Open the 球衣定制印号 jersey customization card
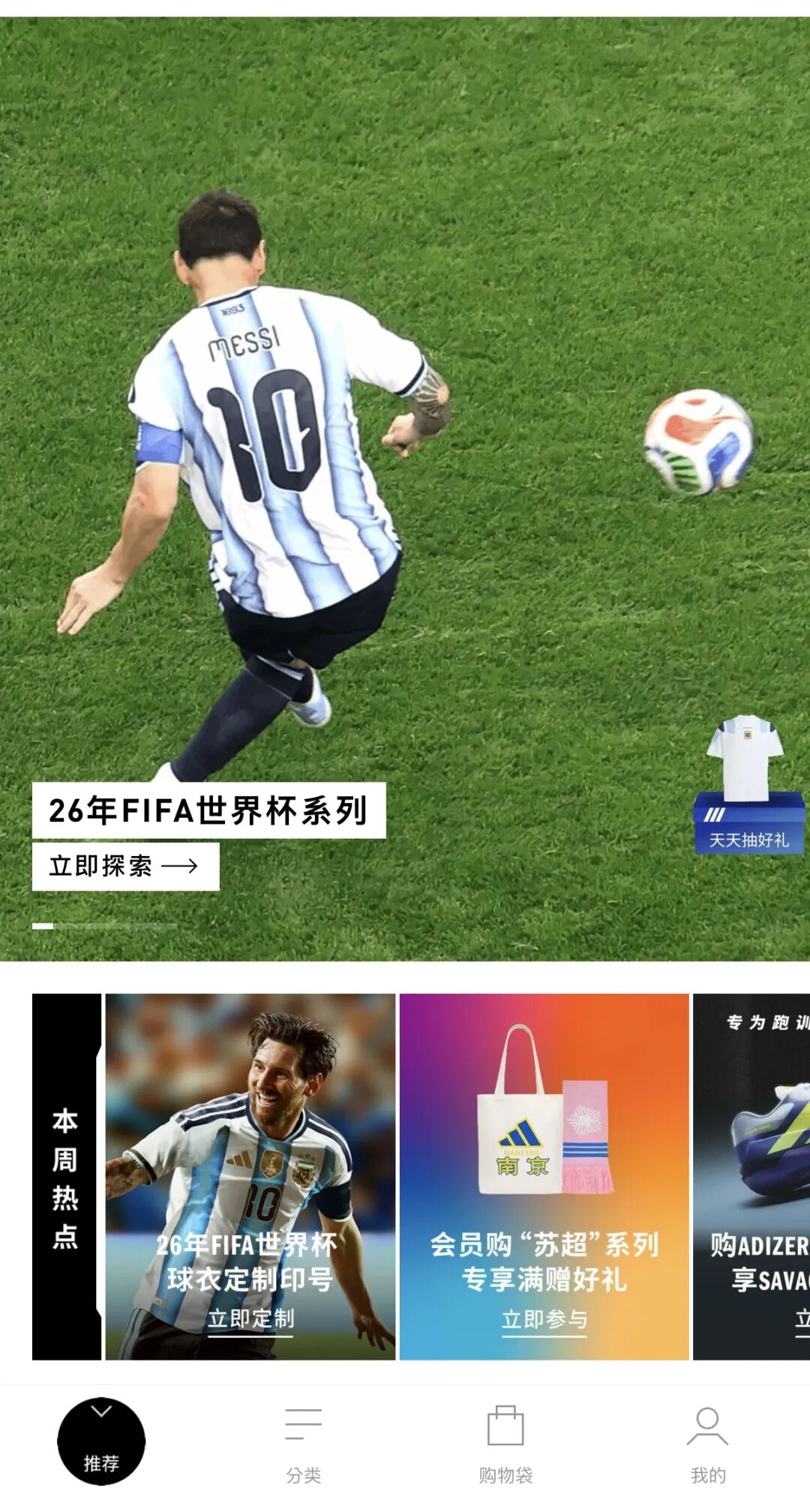The image size is (810, 1512). 250,1176
